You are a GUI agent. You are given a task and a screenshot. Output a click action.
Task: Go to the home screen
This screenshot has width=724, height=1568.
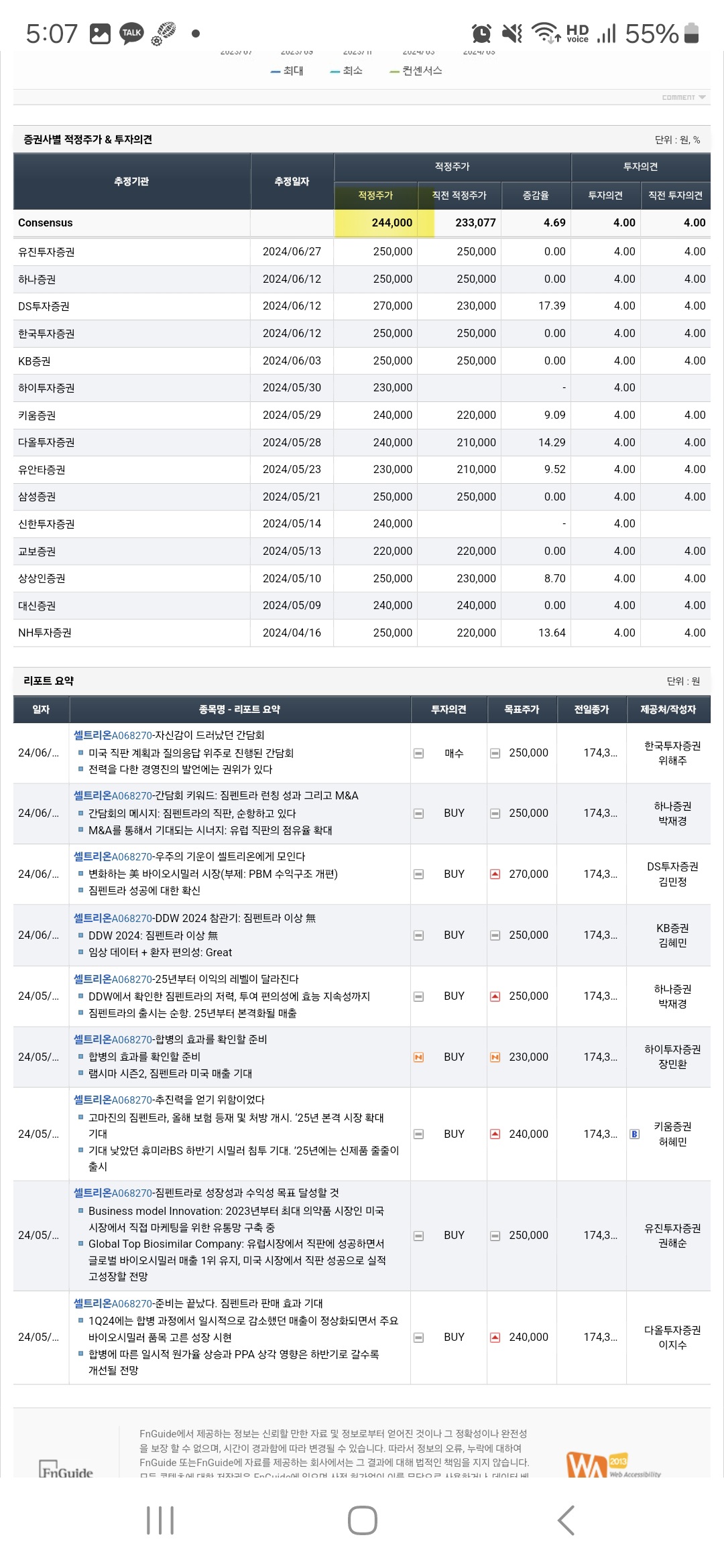(362, 1520)
